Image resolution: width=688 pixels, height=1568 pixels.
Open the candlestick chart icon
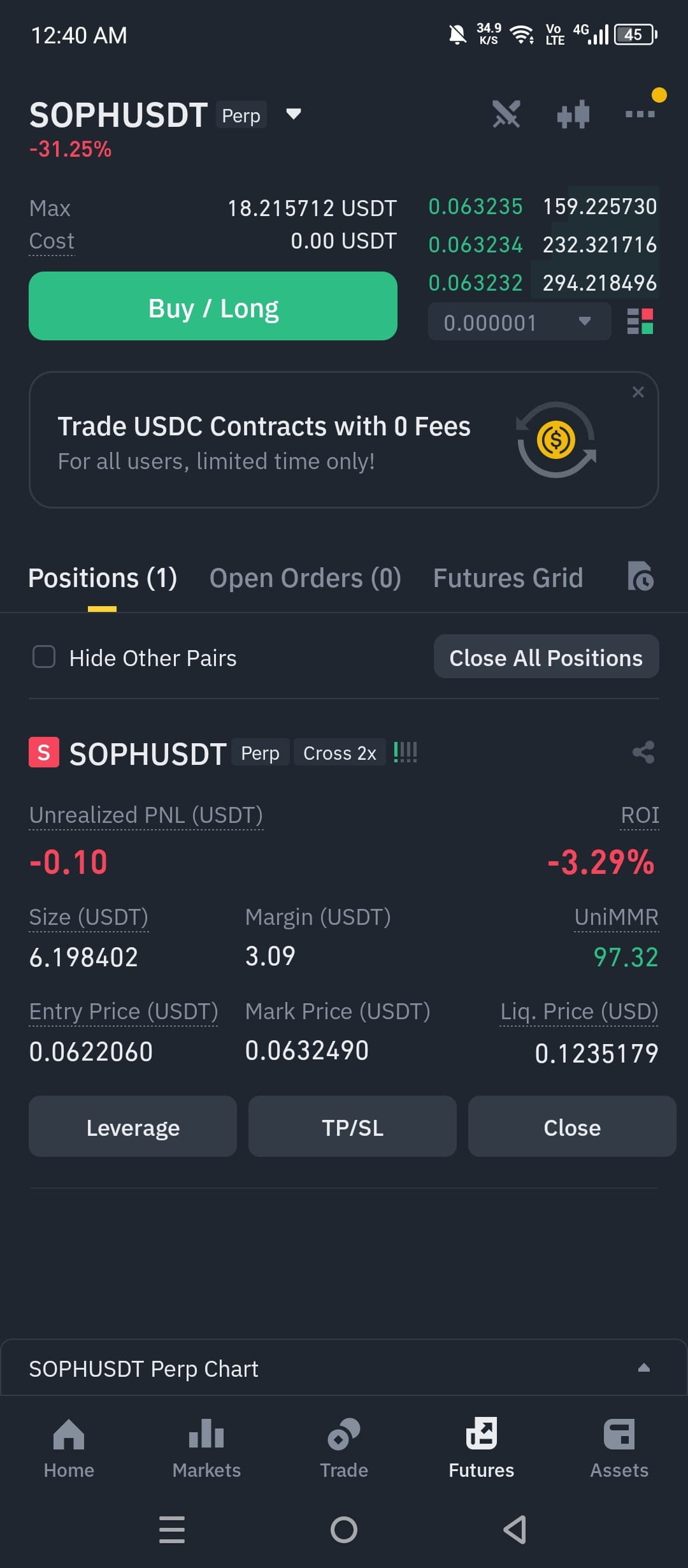(x=573, y=115)
